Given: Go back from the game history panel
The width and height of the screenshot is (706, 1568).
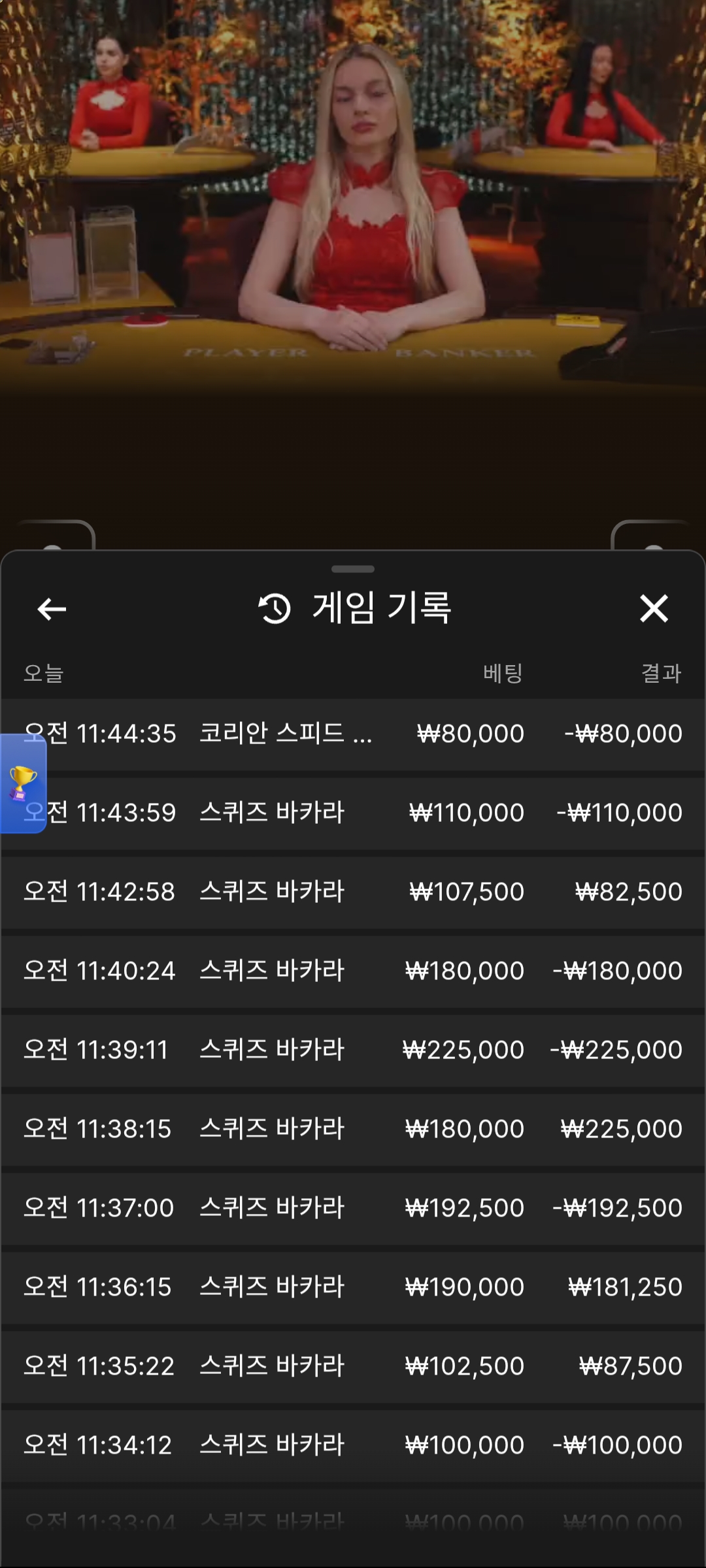Looking at the screenshot, I should (52, 609).
